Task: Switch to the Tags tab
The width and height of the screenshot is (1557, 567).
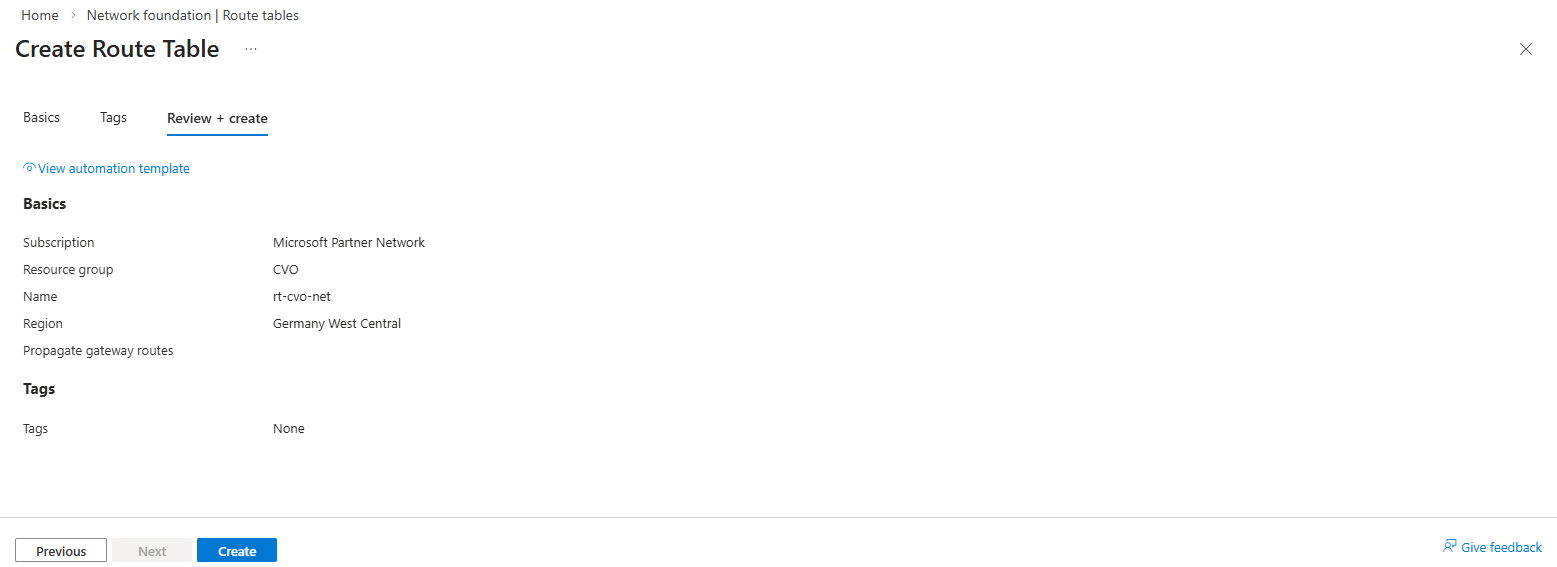Action: pos(113,117)
